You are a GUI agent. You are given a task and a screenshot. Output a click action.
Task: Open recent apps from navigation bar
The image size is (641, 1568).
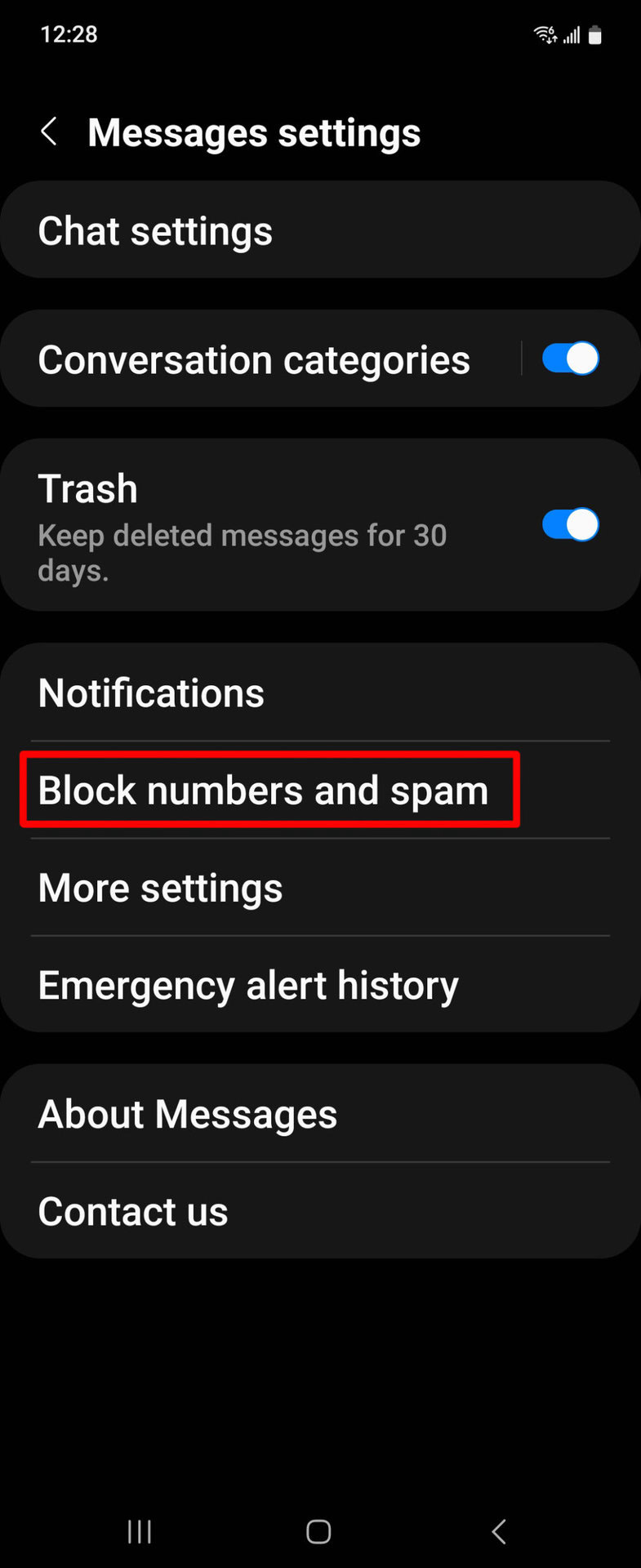pos(140,1532)
